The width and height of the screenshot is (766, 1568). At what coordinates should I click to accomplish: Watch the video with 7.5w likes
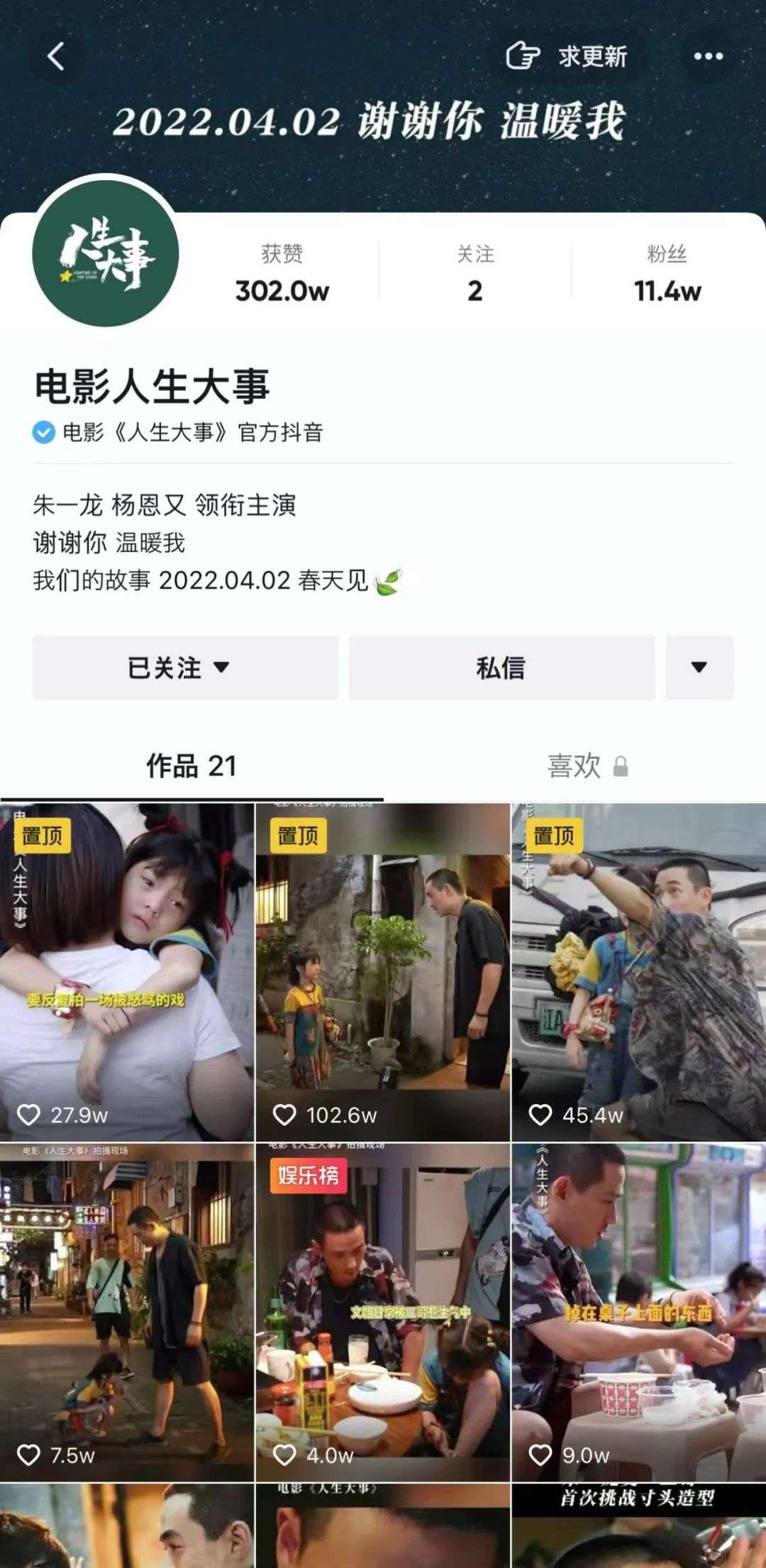pyautogui.click(x=127, y=1313)
